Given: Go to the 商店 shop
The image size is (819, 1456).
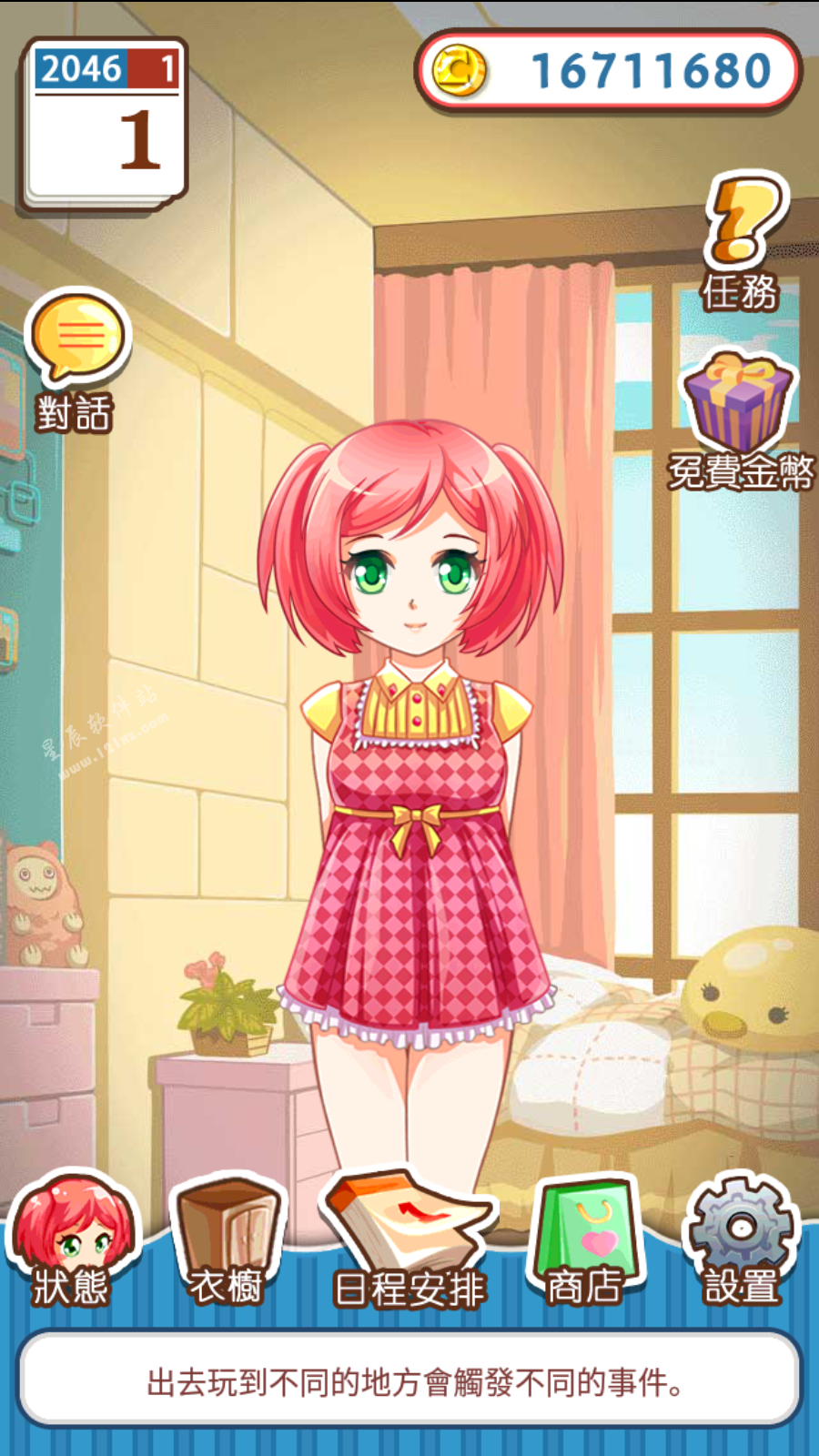Looking at the screenshot, I should (585, 1238).
